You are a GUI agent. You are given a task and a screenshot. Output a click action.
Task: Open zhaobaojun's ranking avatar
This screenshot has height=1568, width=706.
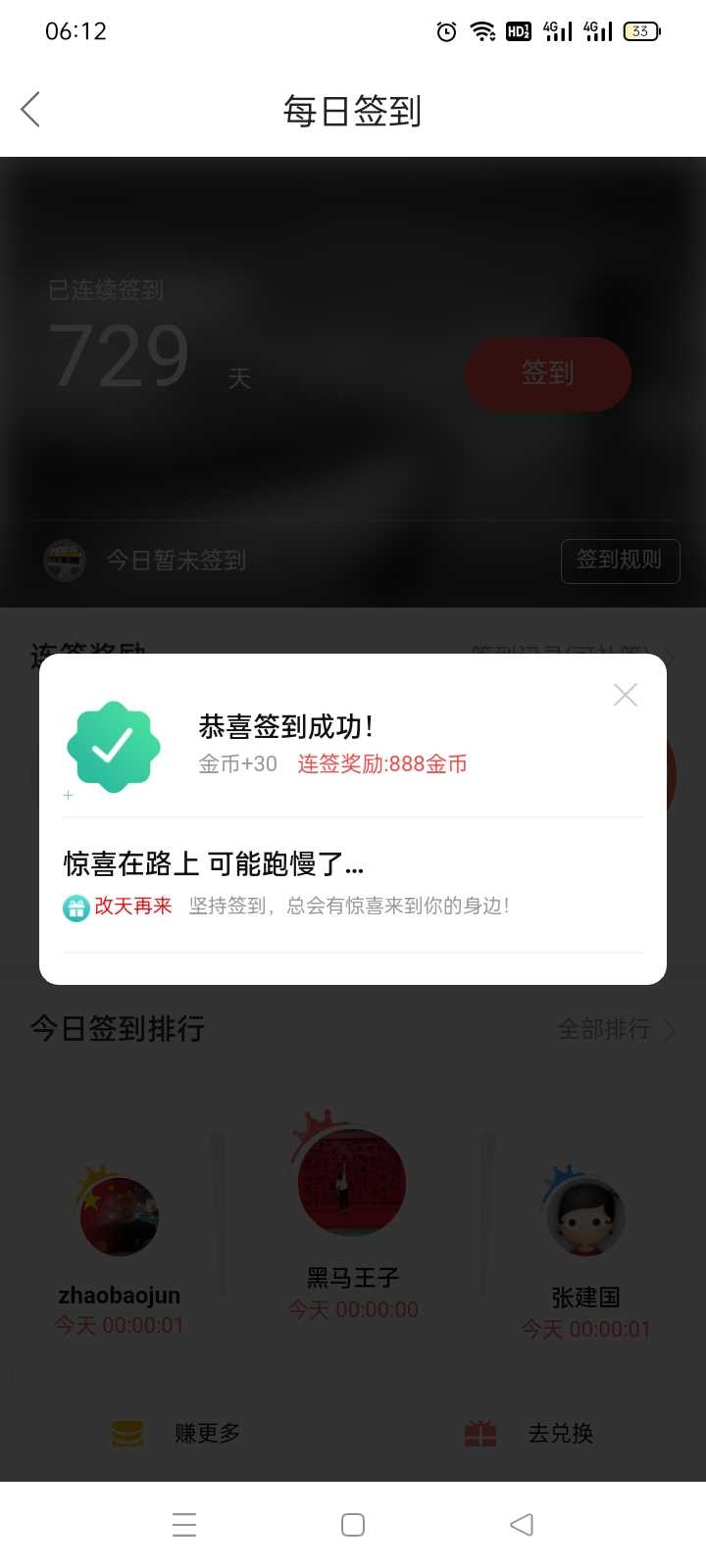[x=119, y=1216]
